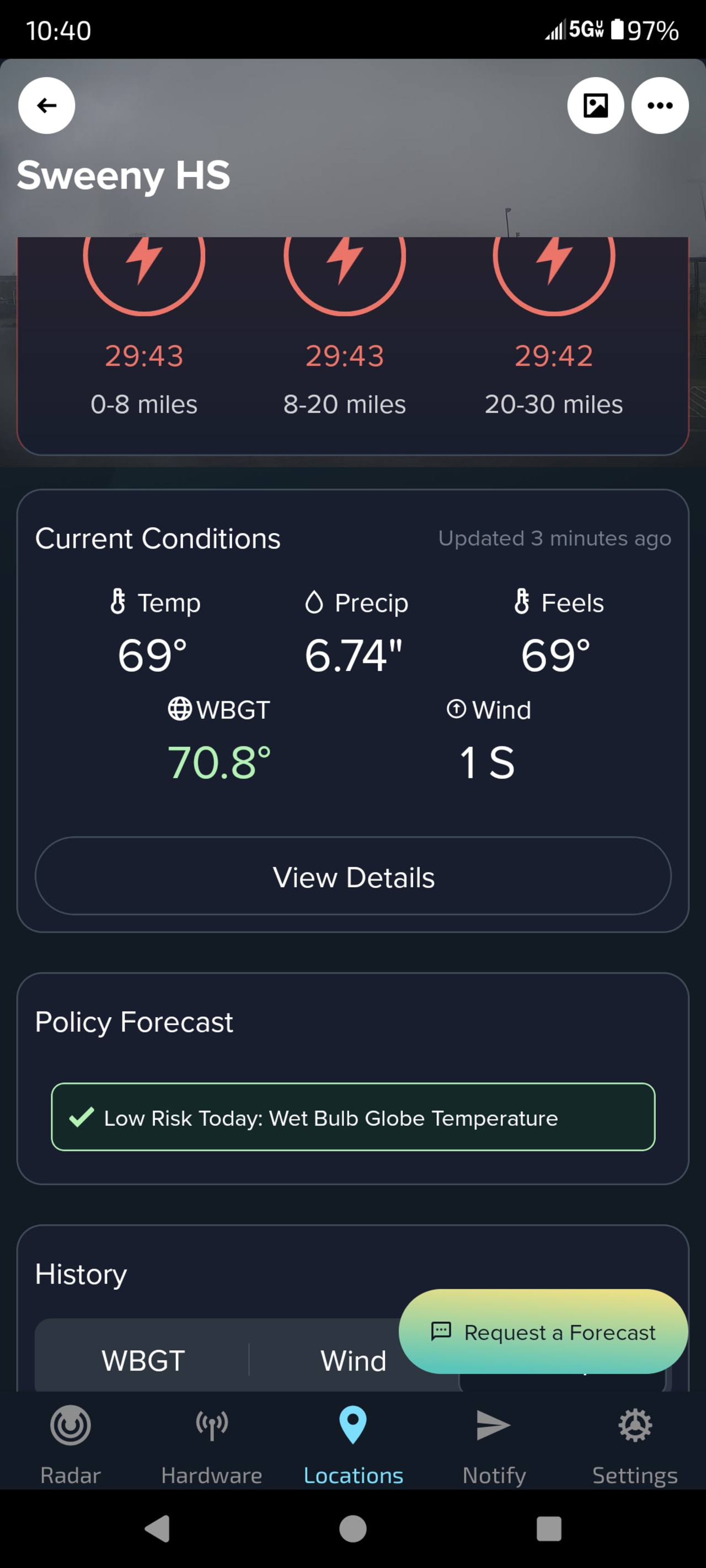The width and height of the screenshot is (706, 1568).
Task: View Details of current conditions
Action: point(352,877)
